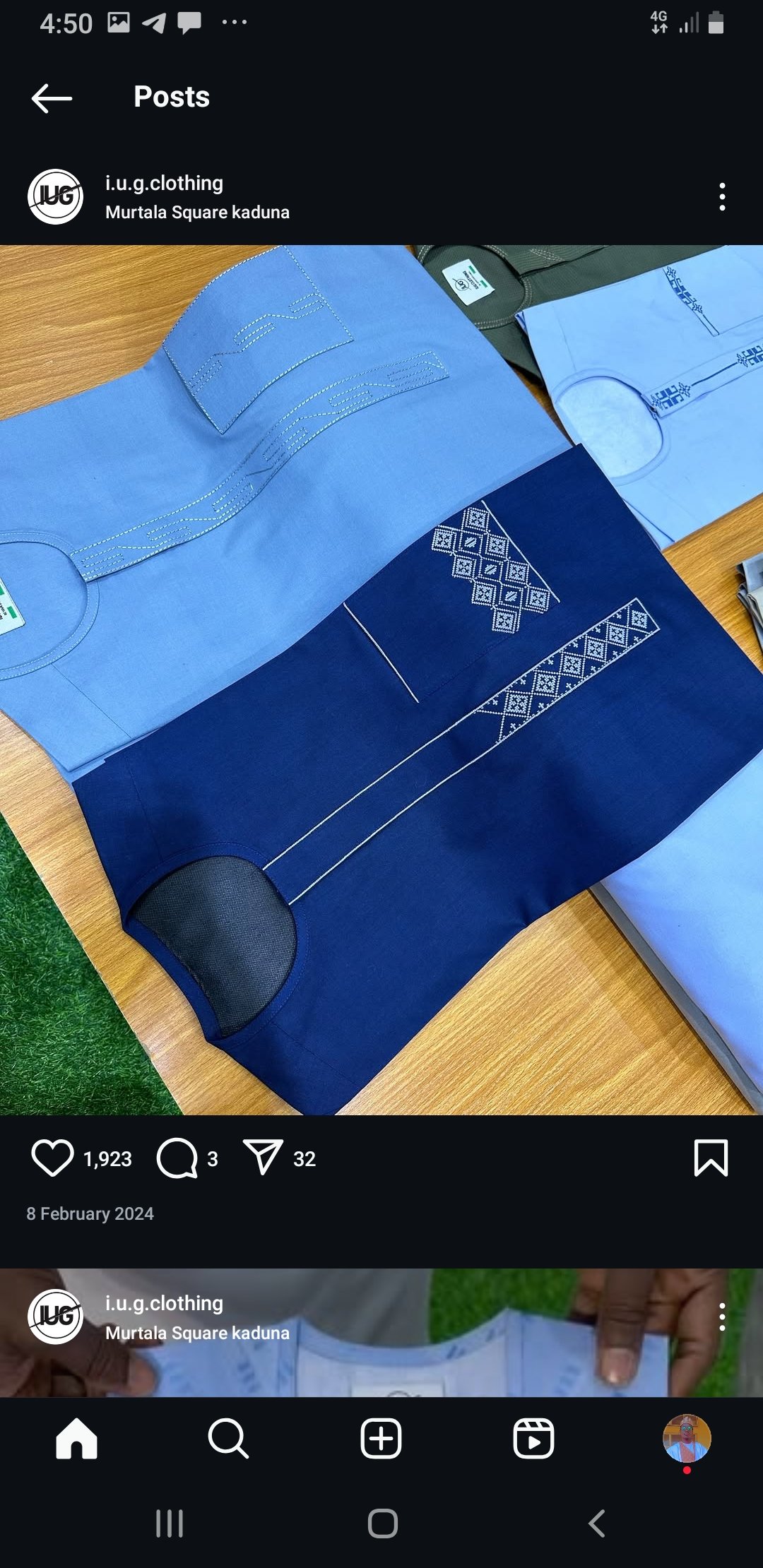The image size is (763, 1568).
Task: Bookmark the kaftan post
Action: point(710,1158)
